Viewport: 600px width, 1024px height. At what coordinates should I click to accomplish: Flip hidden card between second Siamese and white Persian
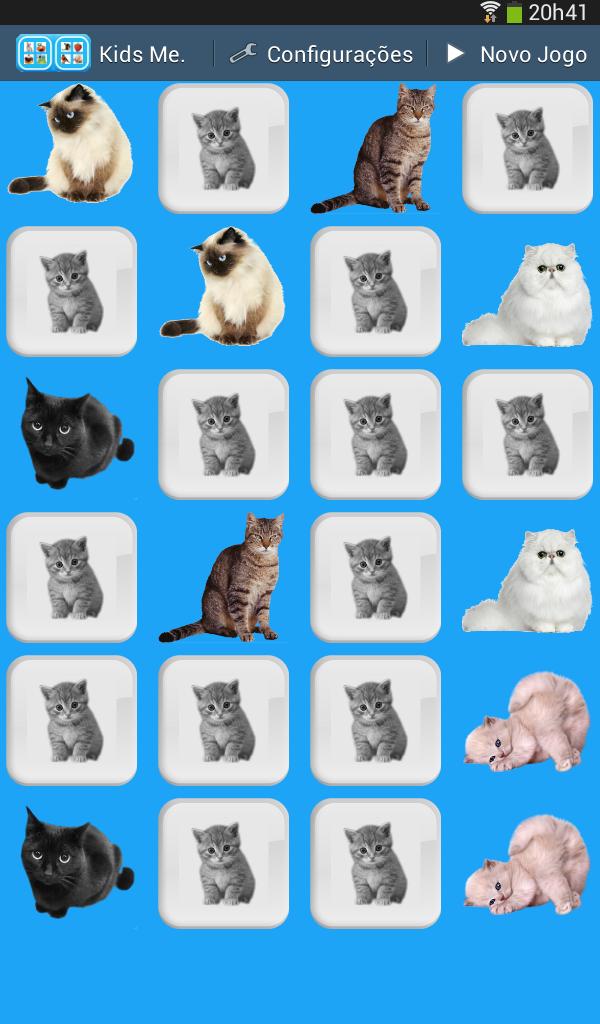376,291
